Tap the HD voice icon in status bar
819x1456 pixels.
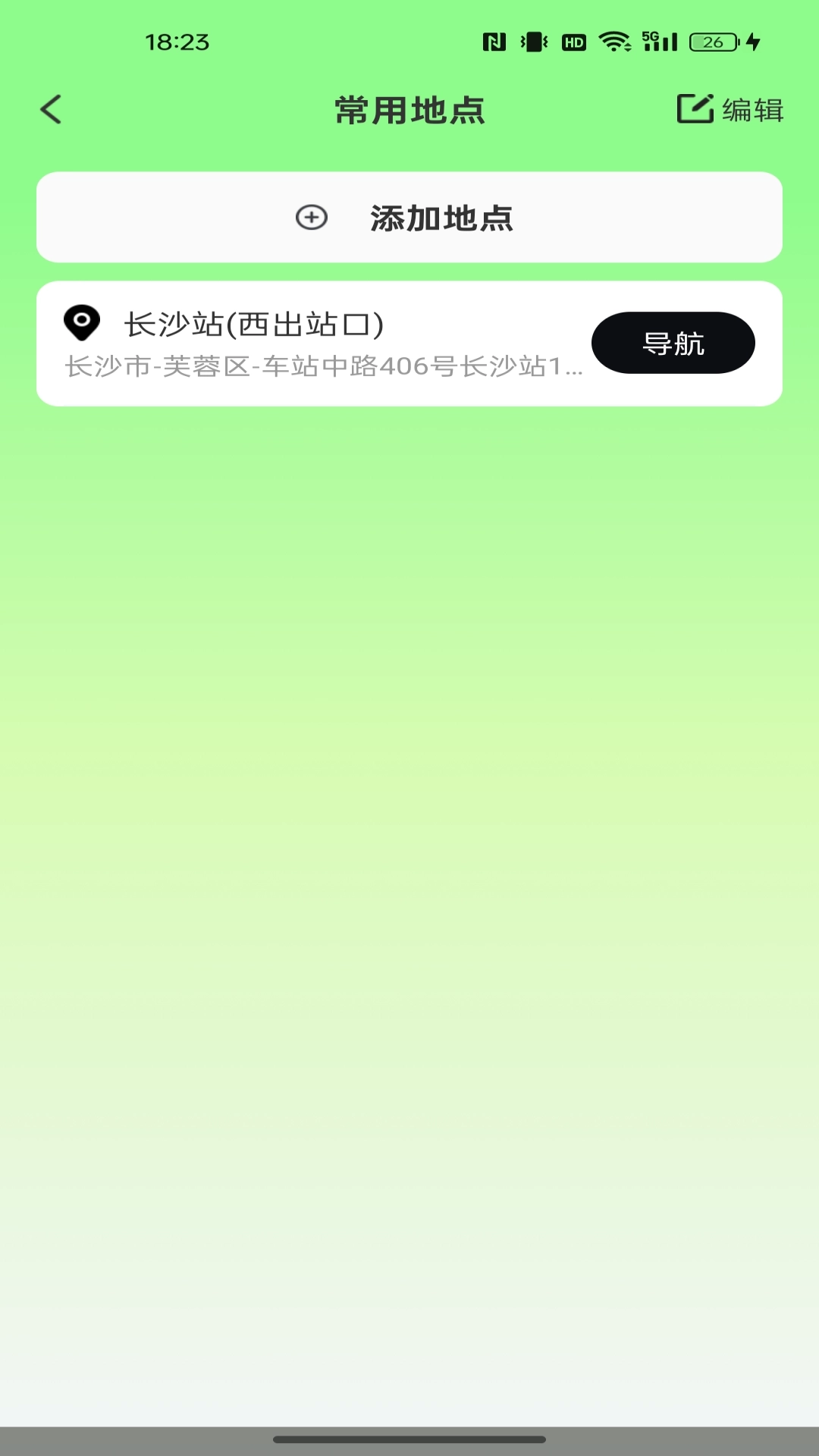tap(573, 44)
